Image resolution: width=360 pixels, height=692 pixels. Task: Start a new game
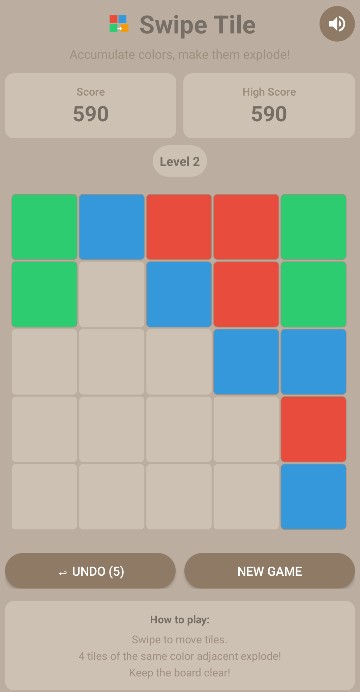coord(270,571)
